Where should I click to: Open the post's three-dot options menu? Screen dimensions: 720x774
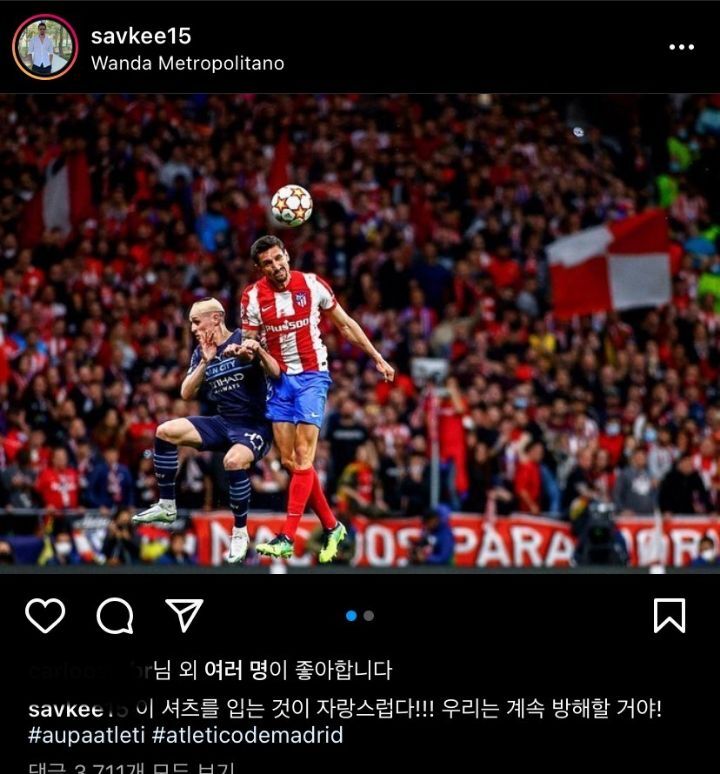coord(681,47)
